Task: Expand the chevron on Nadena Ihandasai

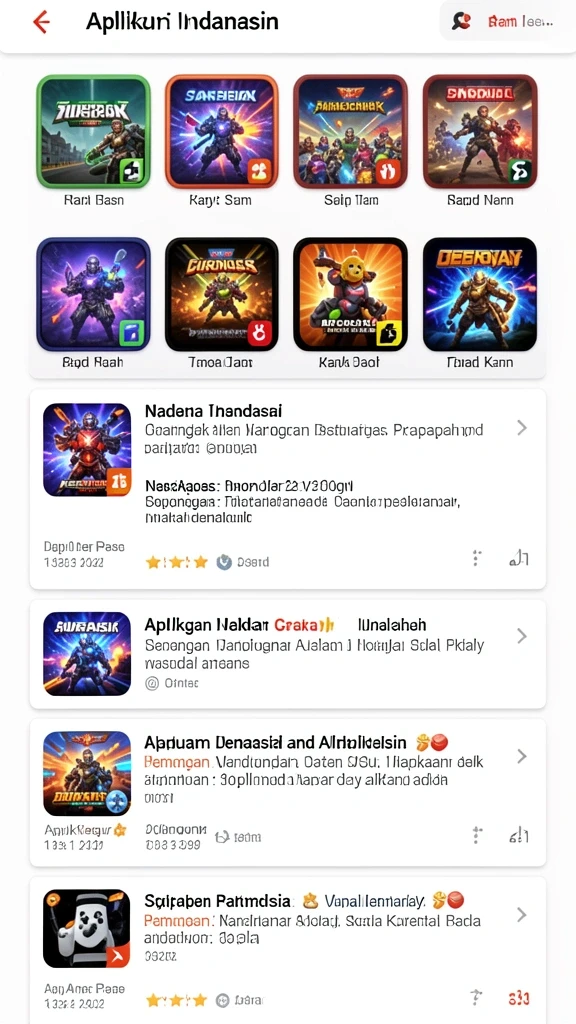Action: pyautogui.click(x=521, y=428)
